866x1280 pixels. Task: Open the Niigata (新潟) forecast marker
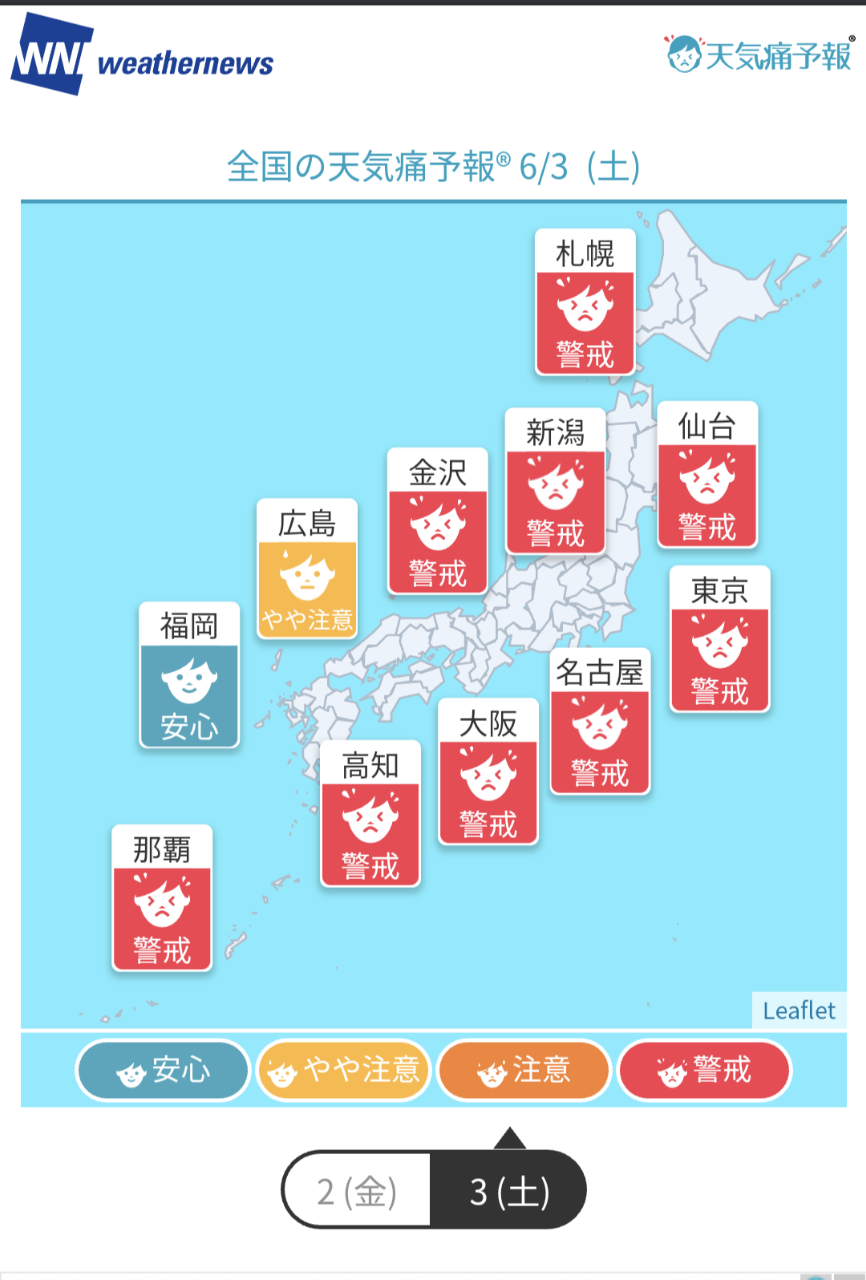tap(555, 481)
